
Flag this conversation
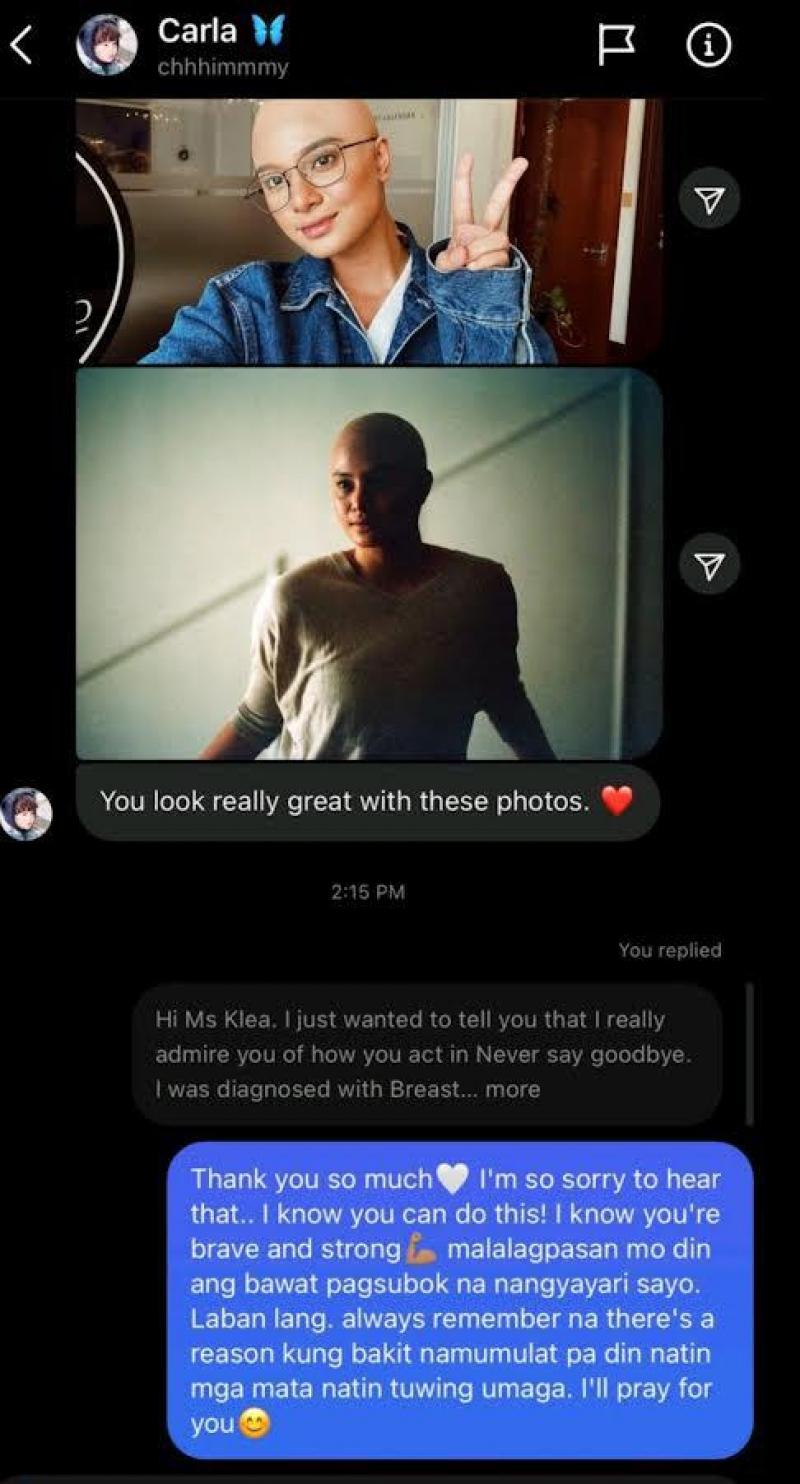(617, 45)
